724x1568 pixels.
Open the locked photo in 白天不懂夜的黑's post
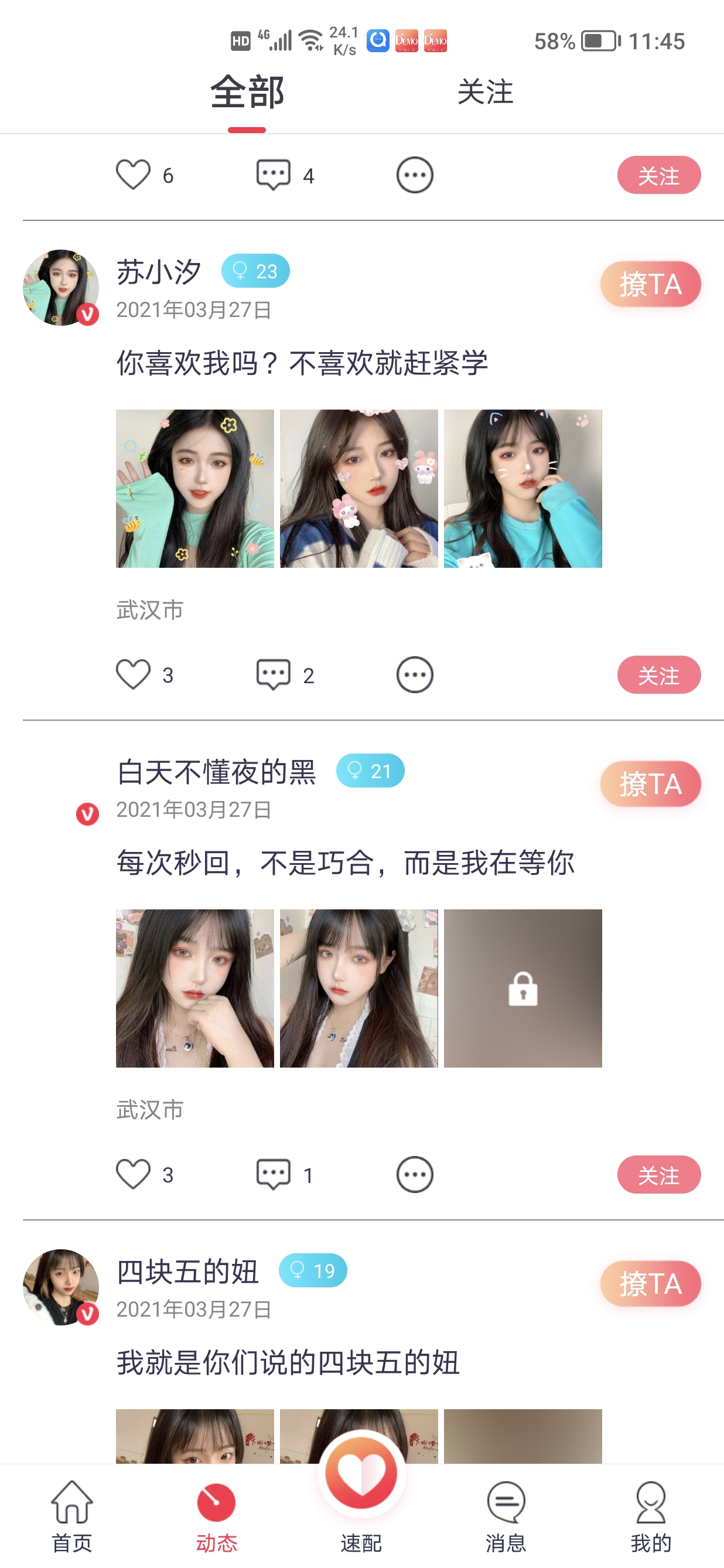[522, 988]
